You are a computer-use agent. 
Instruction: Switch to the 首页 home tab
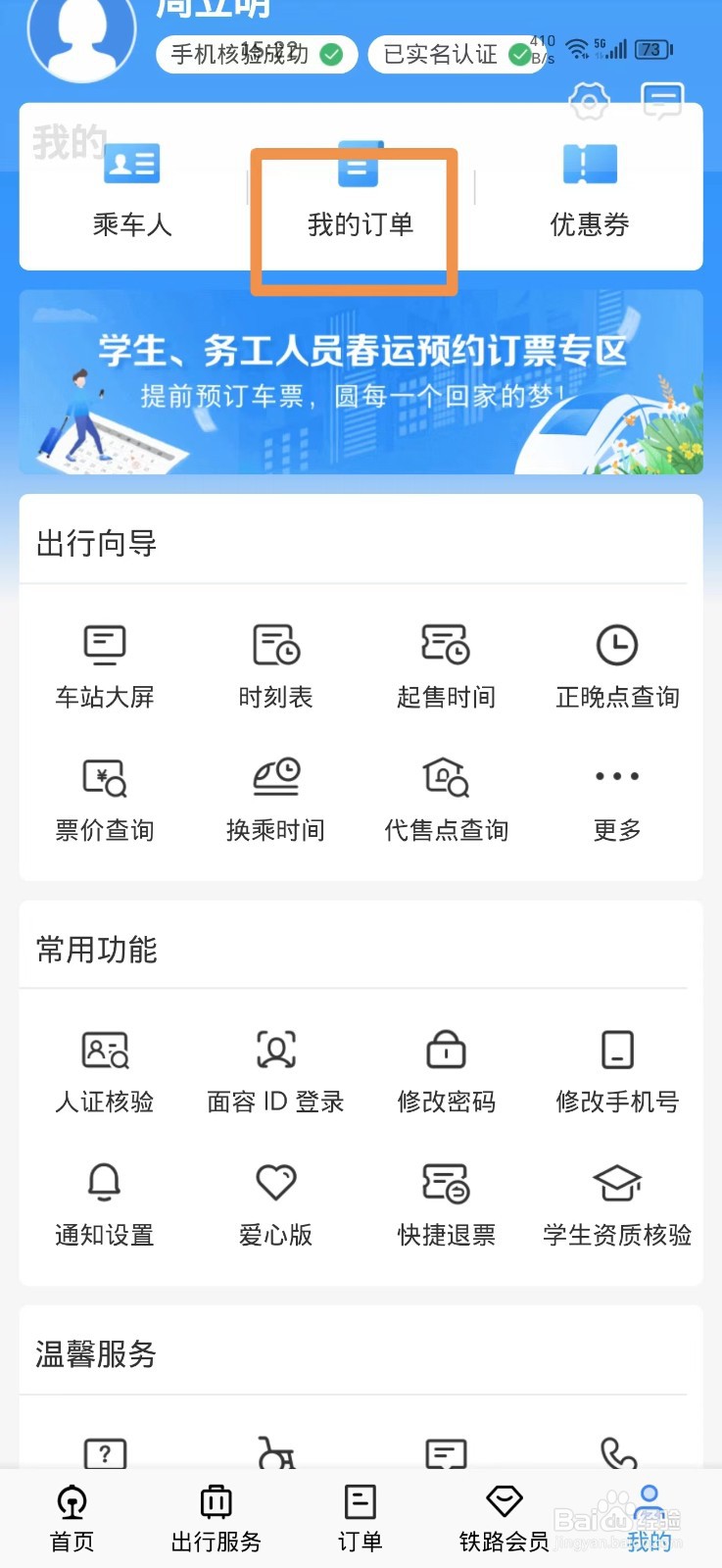[x=72, y=1518]
